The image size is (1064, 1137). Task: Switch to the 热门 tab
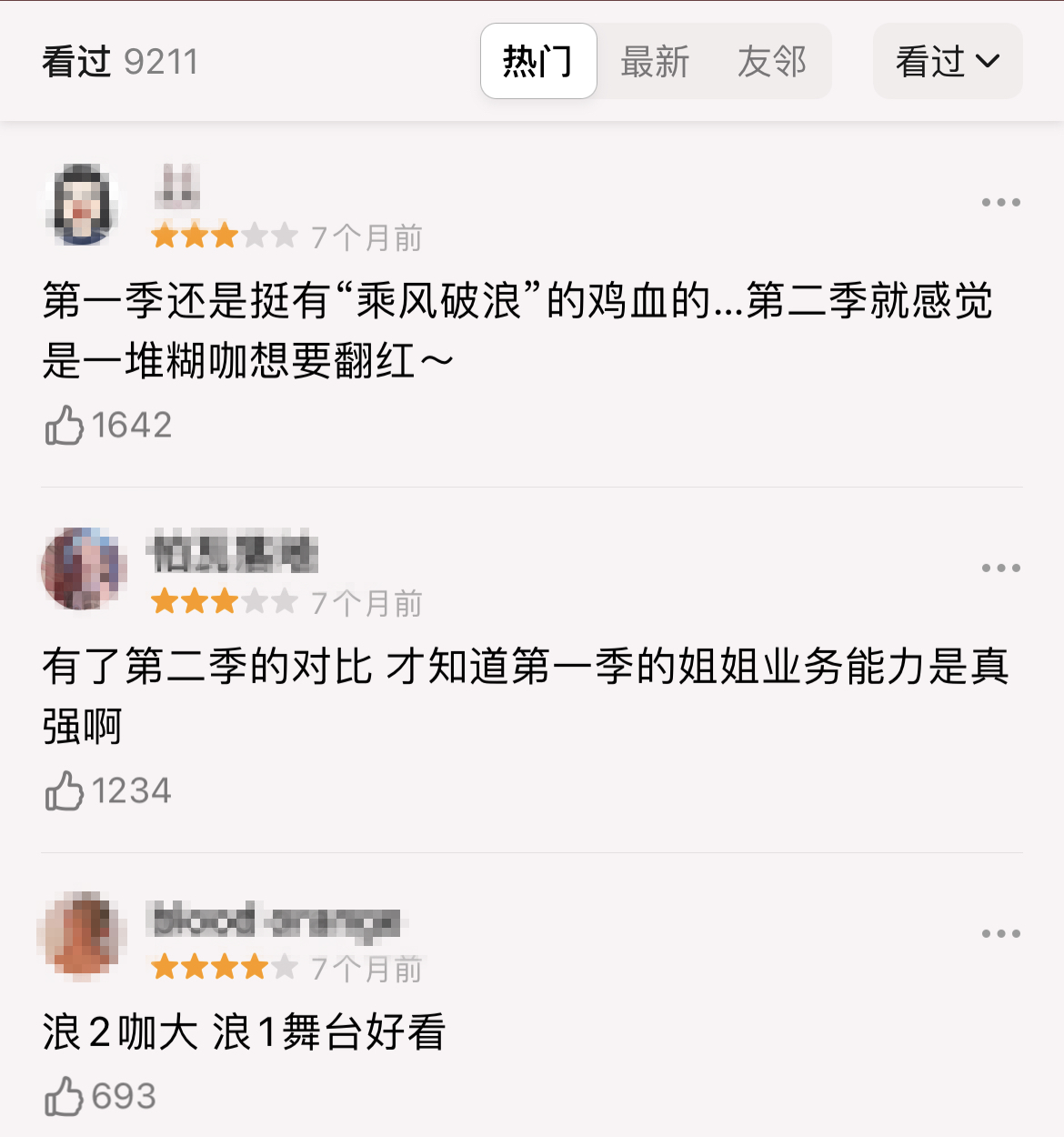pyautogui.click(x=537, y=62)
